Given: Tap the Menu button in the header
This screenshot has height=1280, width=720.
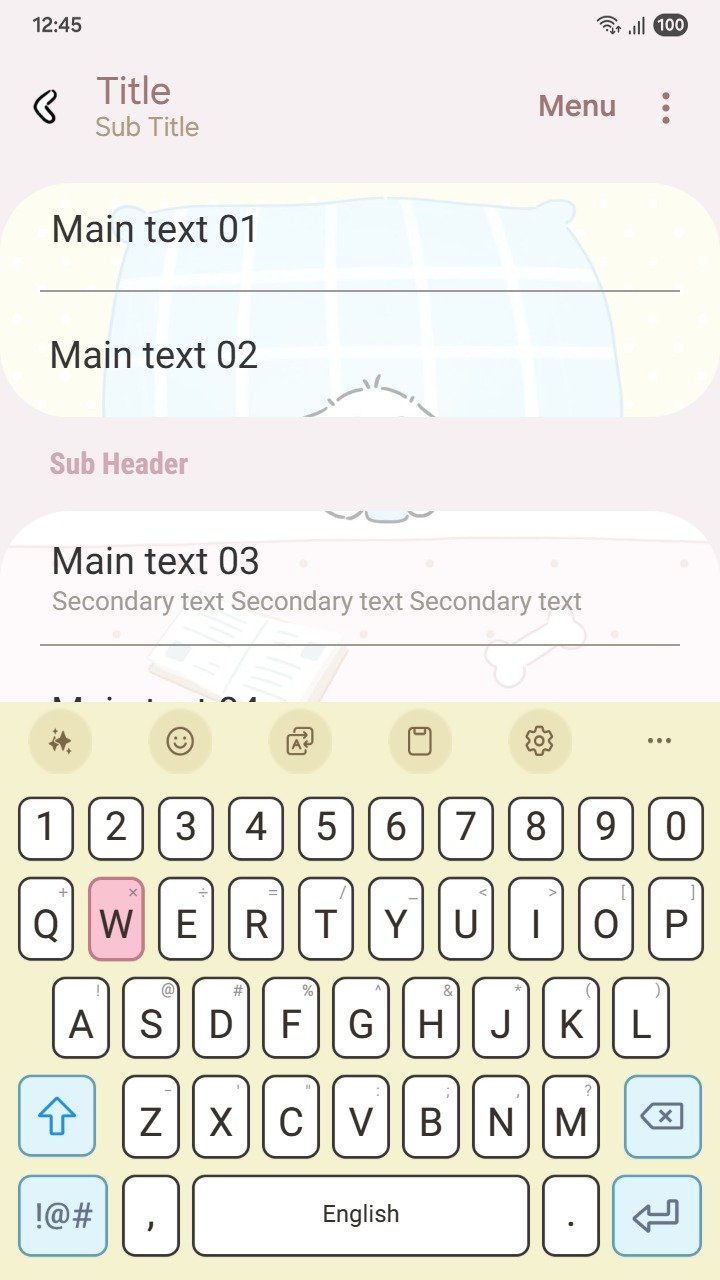Looking at the screenshot, I should 577,106.
